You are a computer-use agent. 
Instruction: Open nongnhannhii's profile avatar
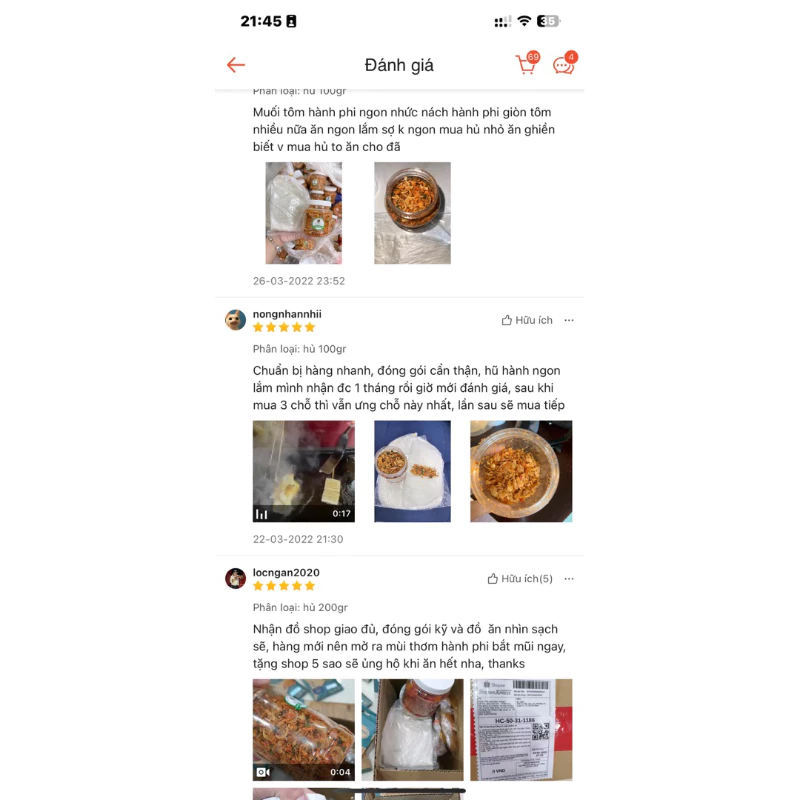click(x=235, y=320)
